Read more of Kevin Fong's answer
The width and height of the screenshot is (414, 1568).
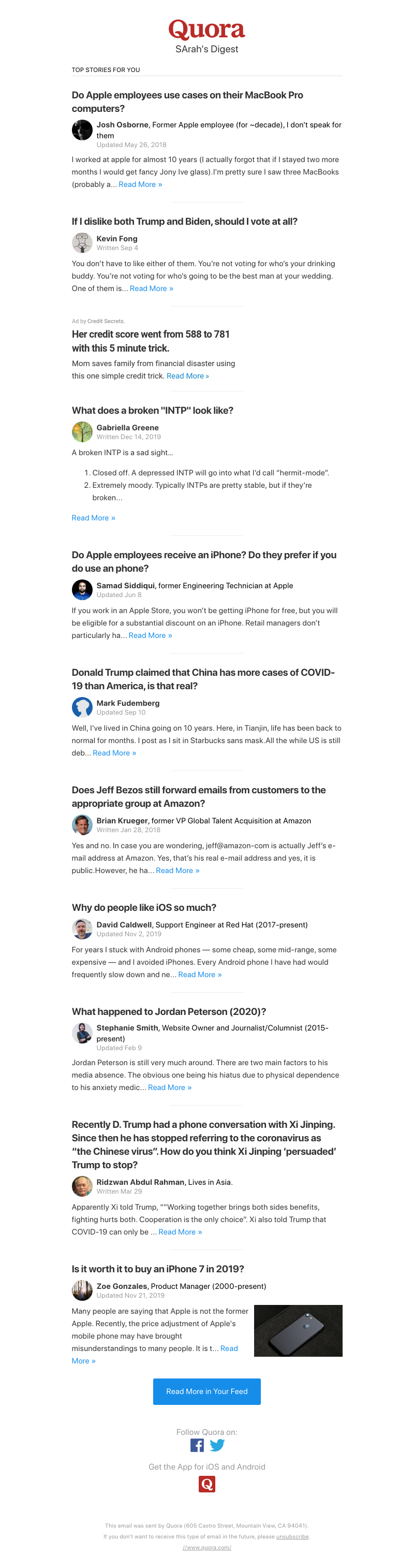point(152,288)
